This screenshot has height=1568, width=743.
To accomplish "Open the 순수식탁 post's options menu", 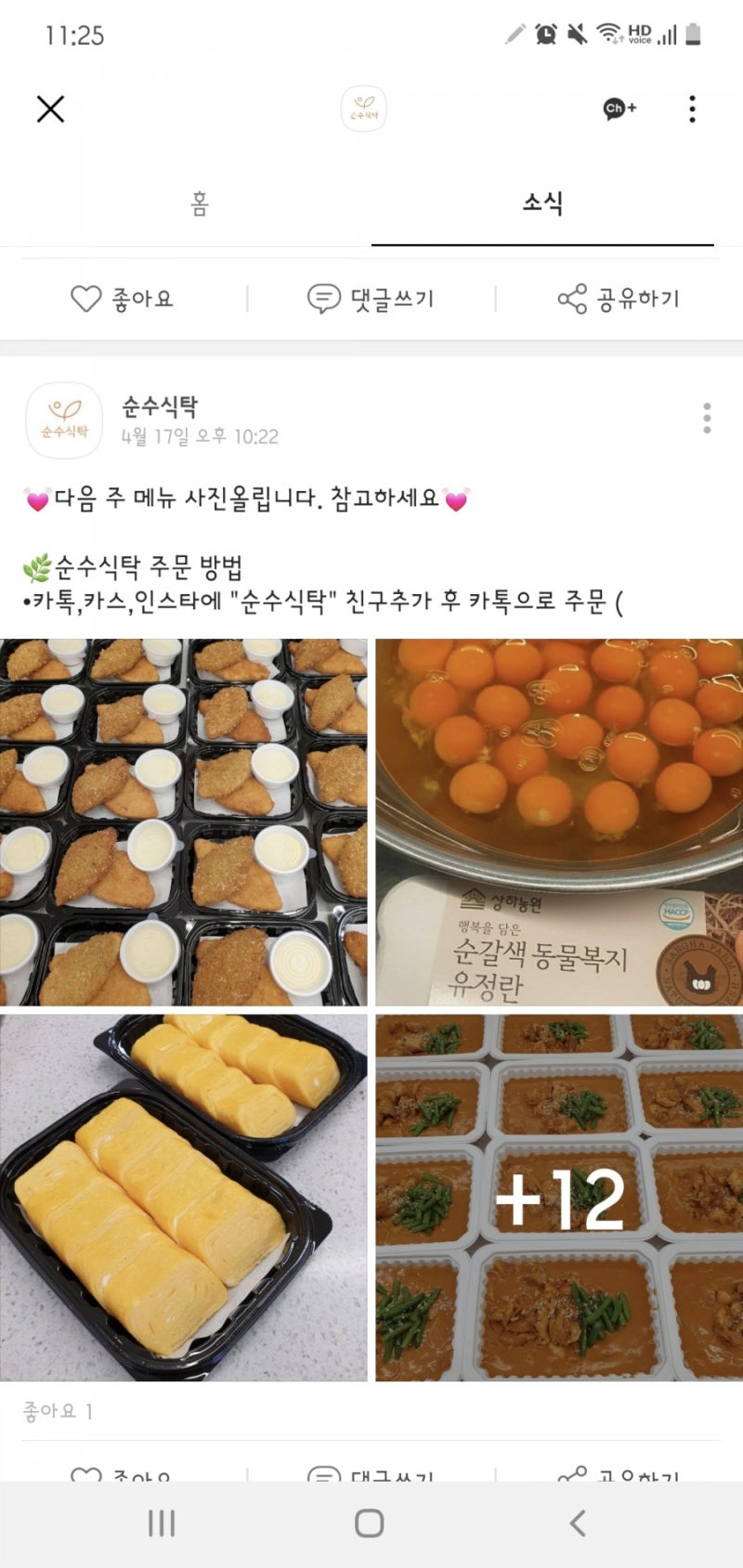I will [707, 419].
